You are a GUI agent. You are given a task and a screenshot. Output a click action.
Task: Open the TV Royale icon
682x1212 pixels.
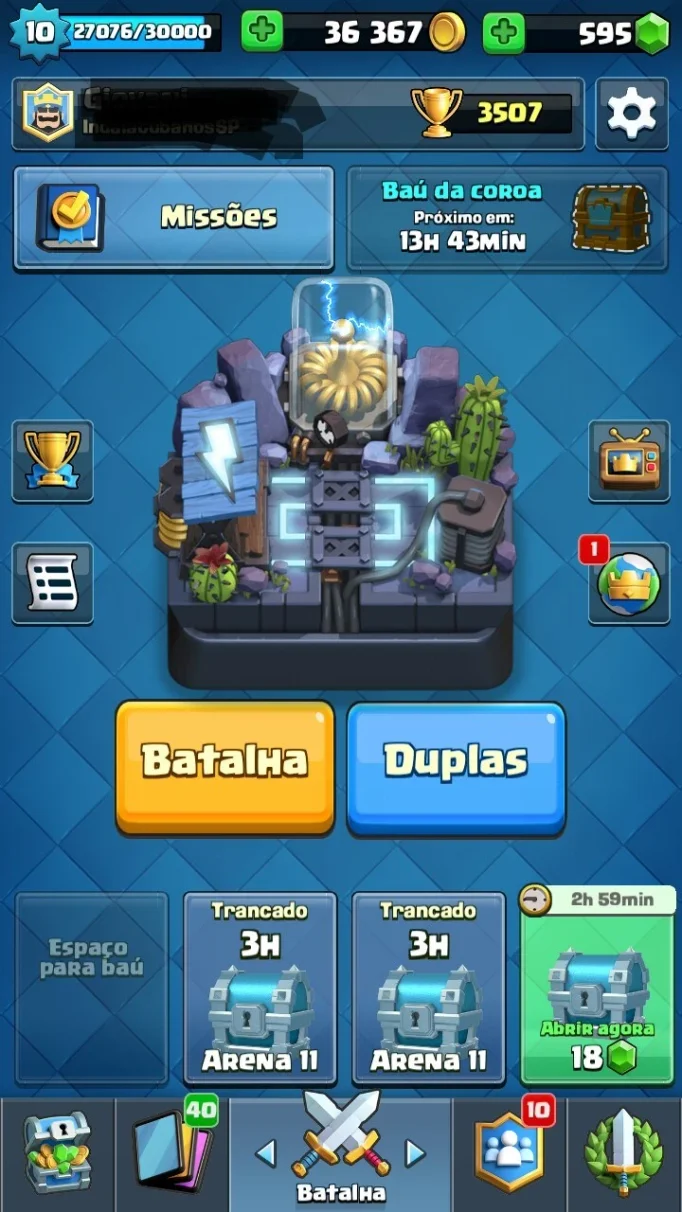629,460
